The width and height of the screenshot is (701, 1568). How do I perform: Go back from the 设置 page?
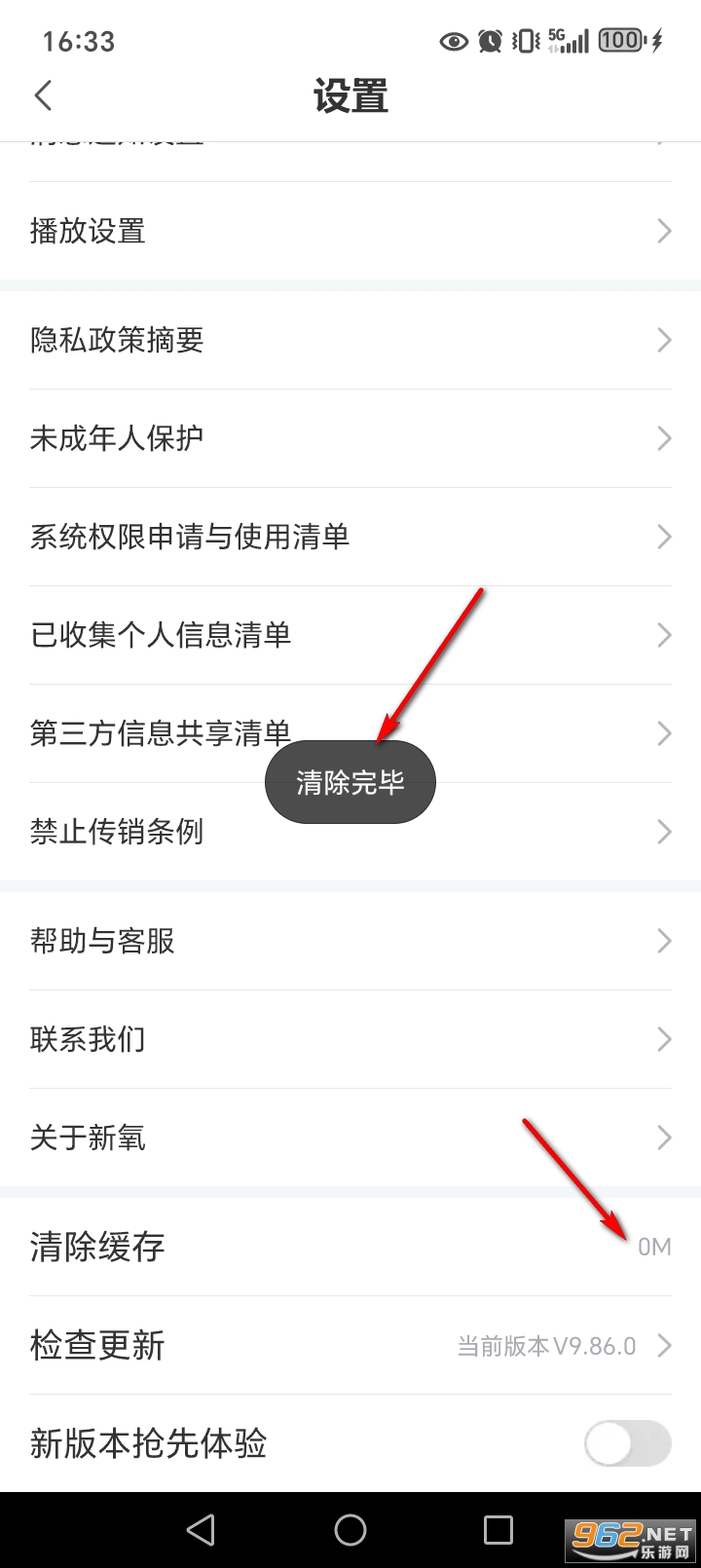(x=43, y=95)
